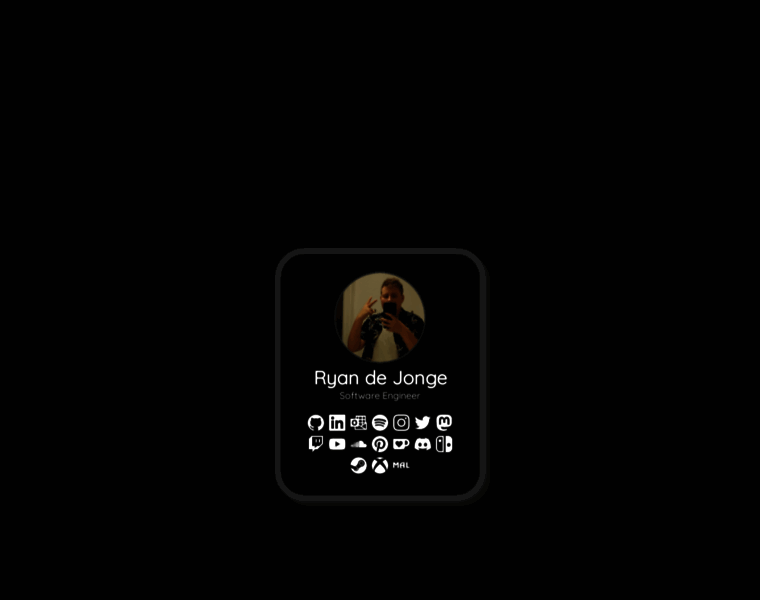The height and width of the screenshot is (600, 760).
Task: Open the SoundCloud profile icon
Action: (x=358, y=444)
